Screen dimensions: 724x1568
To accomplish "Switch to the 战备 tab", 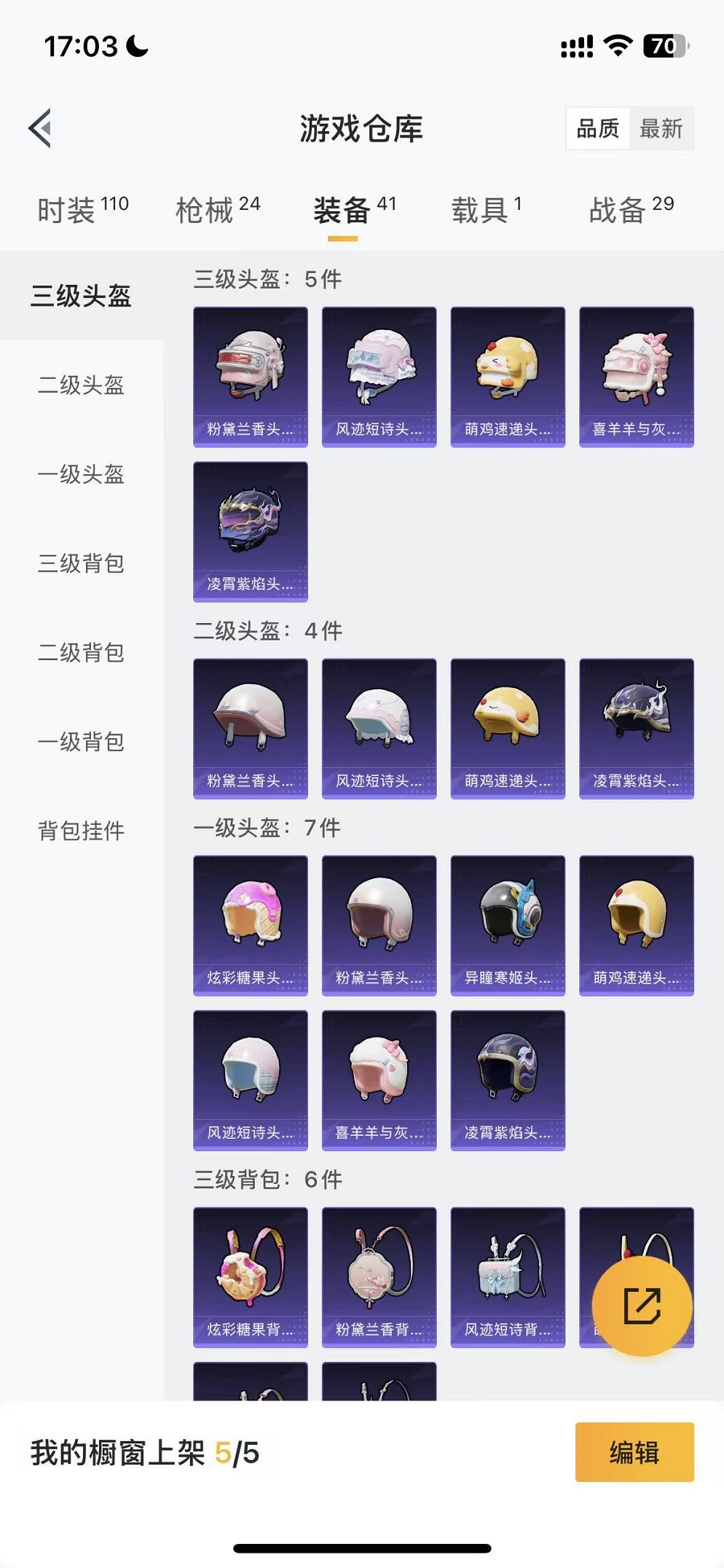I will tap(631, 211).
